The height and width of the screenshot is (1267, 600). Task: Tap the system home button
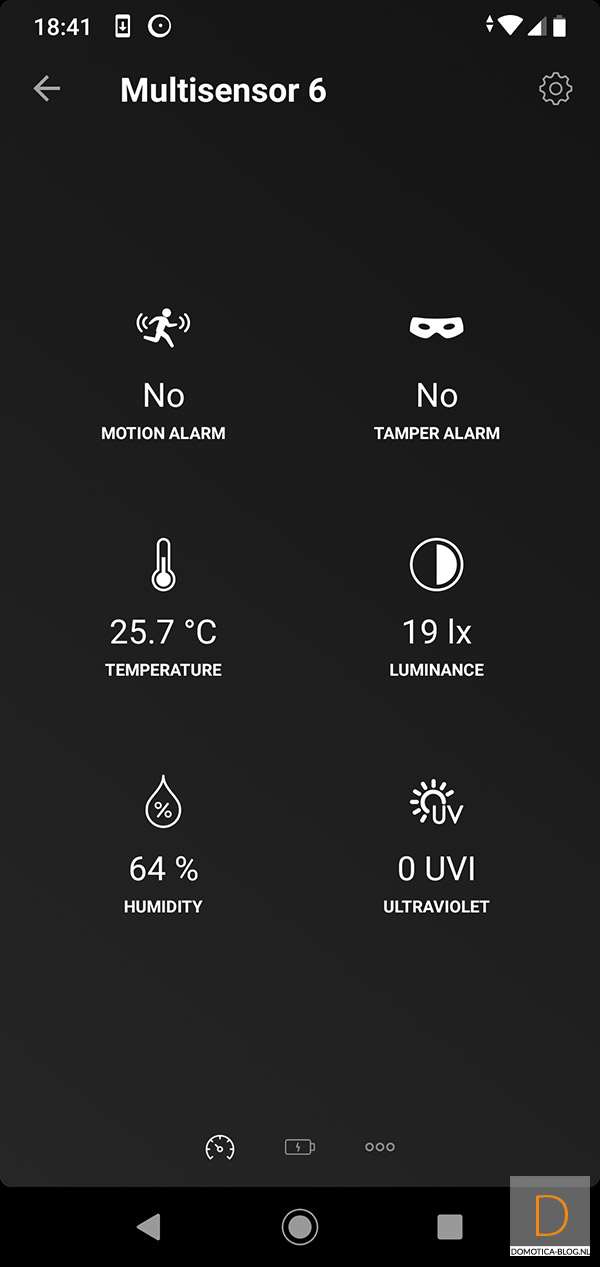coord(299,1226)
